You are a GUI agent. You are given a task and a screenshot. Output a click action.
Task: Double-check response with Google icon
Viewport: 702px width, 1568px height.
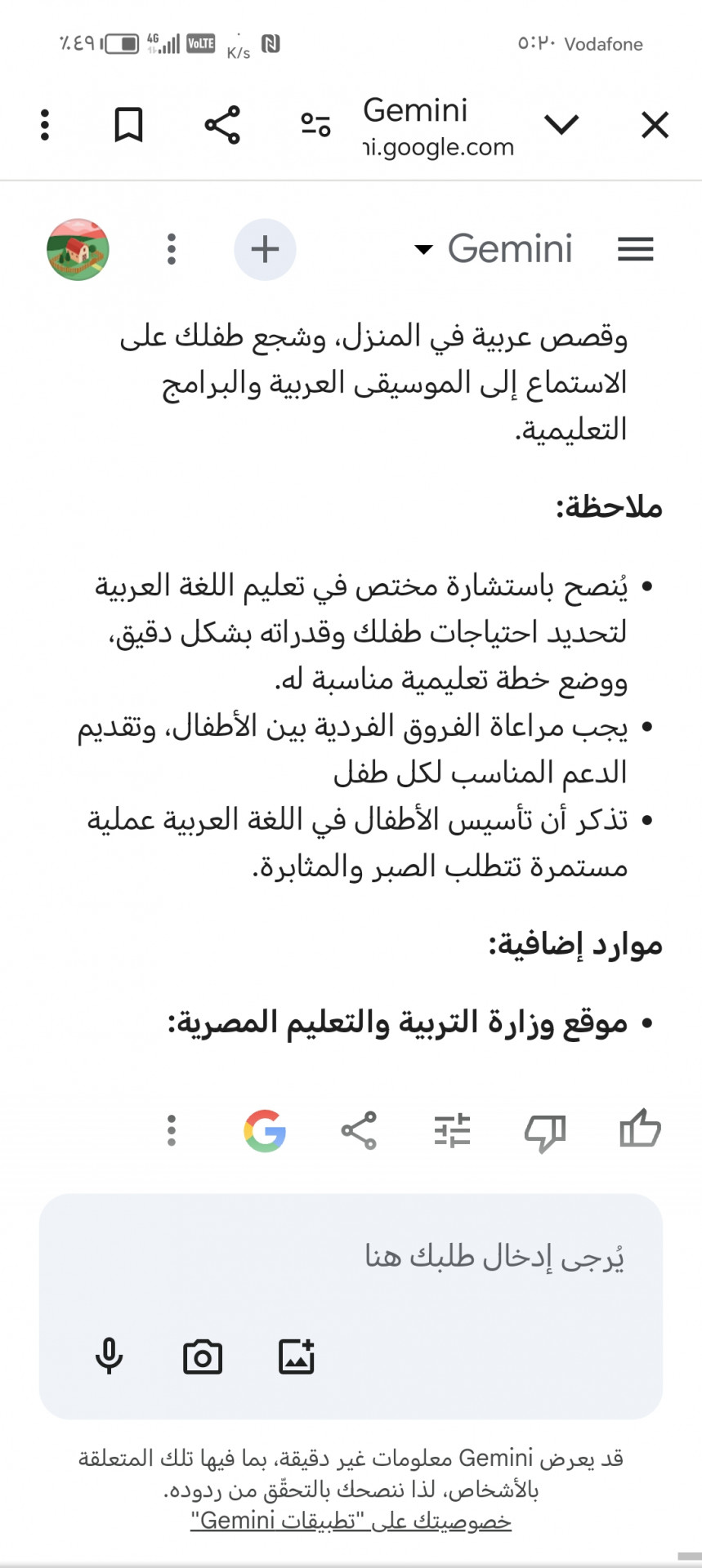point(265,1130)
